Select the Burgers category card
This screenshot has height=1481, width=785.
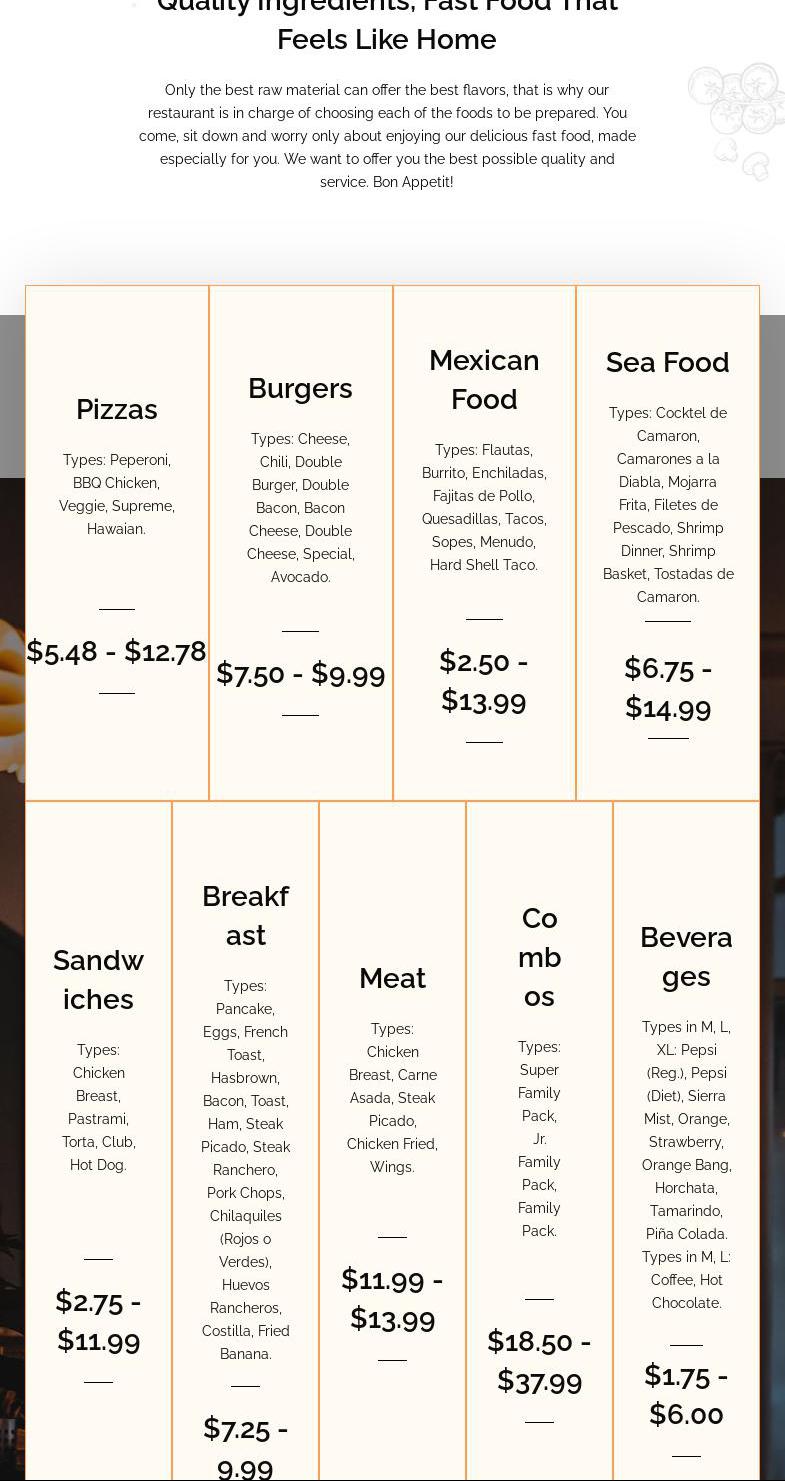point(301,543)
